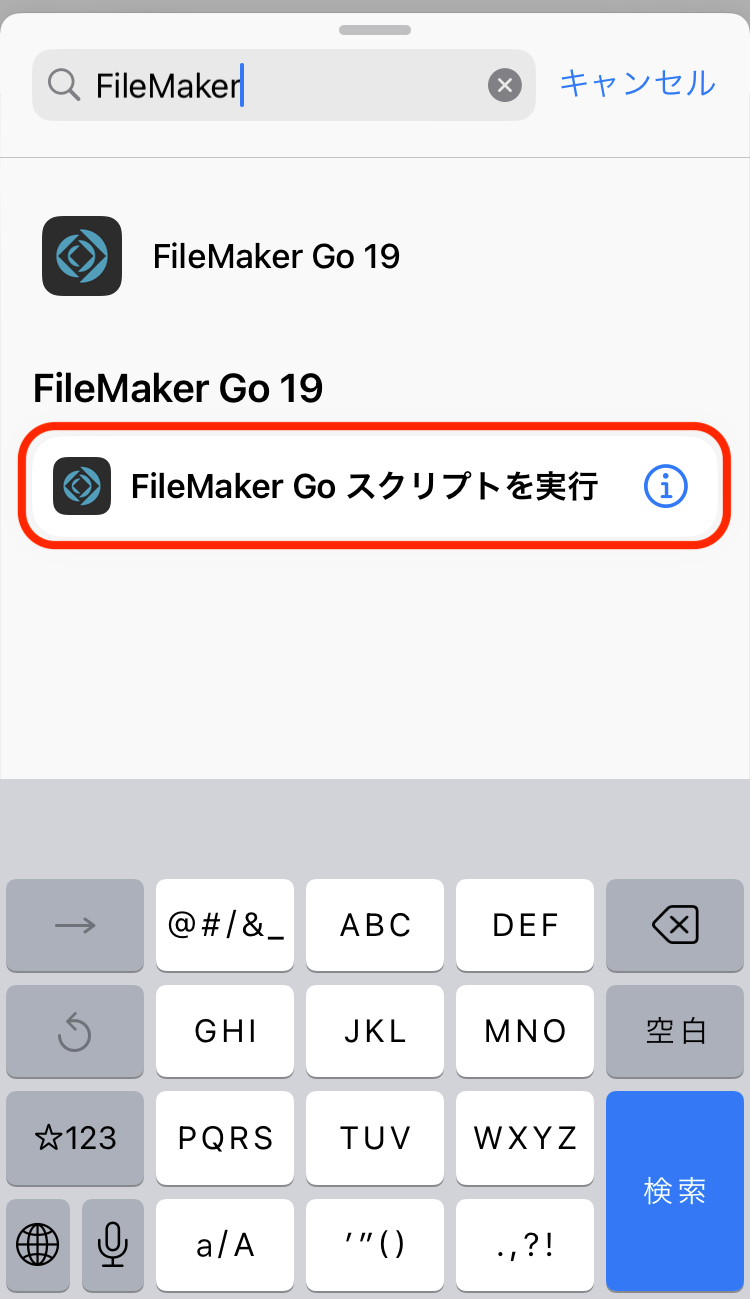750x1299 pixels.
Task: Show info for FileMaker Go スクリプトを実行
Action: 665,487
